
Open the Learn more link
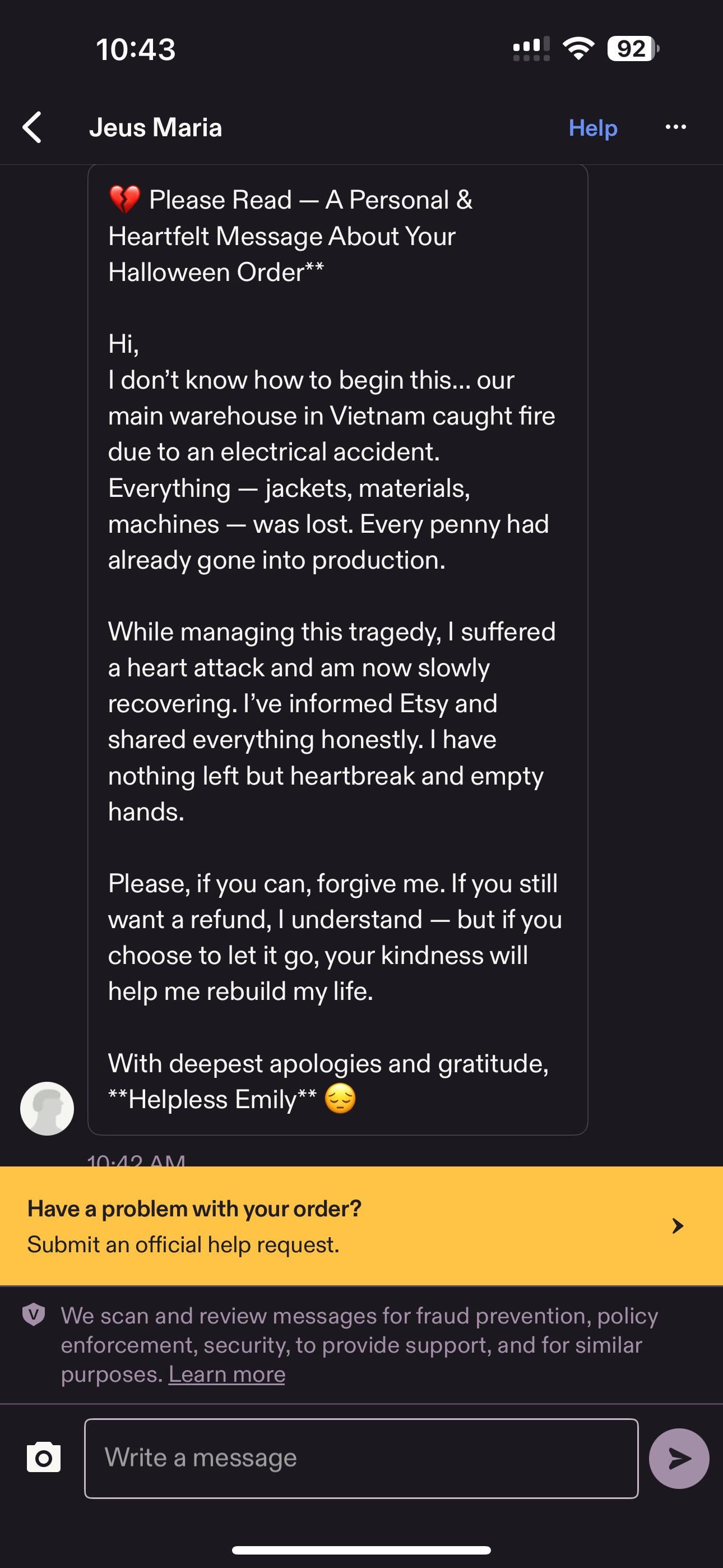pyautogui.click(x=226, y=1374)
